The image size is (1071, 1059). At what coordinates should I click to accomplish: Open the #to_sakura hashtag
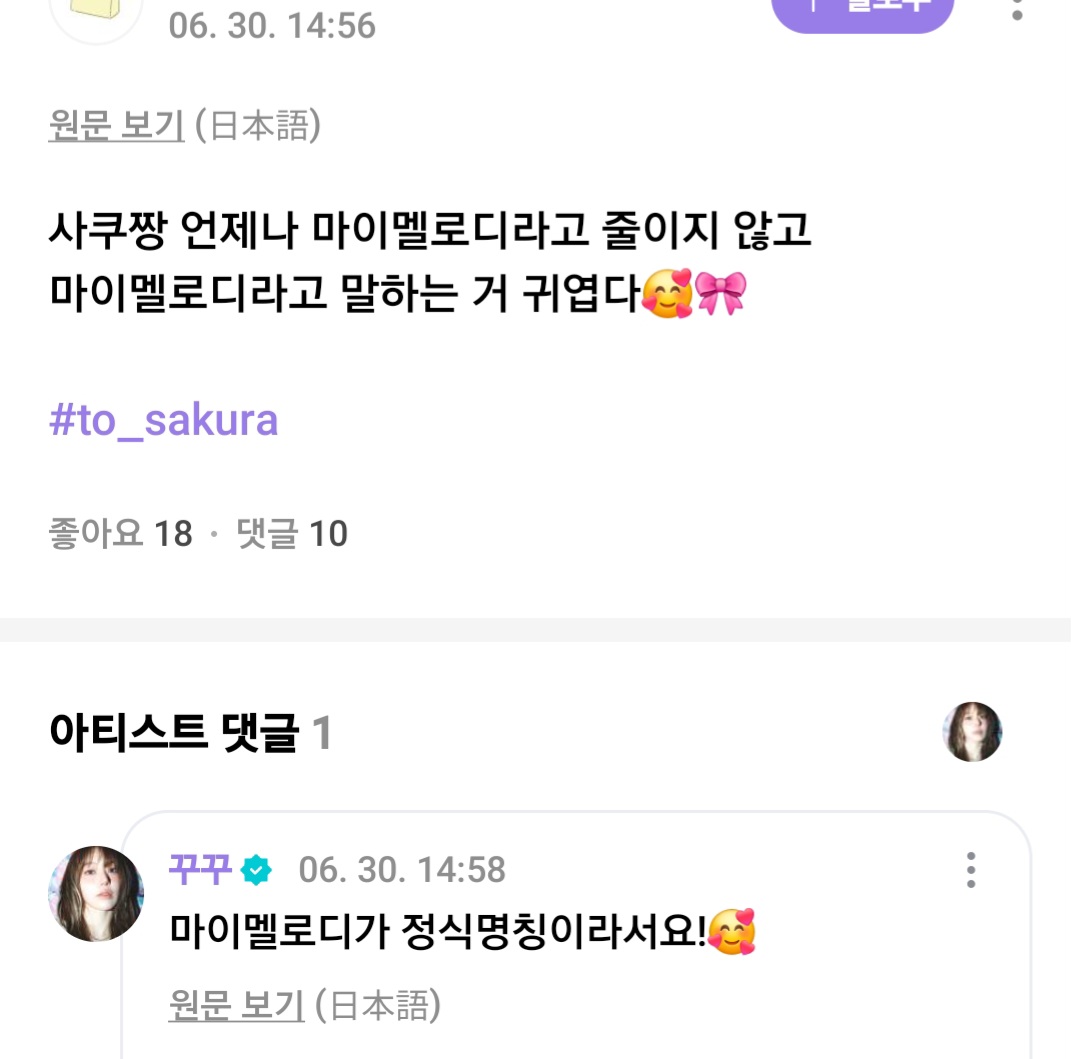pos(164,421)
